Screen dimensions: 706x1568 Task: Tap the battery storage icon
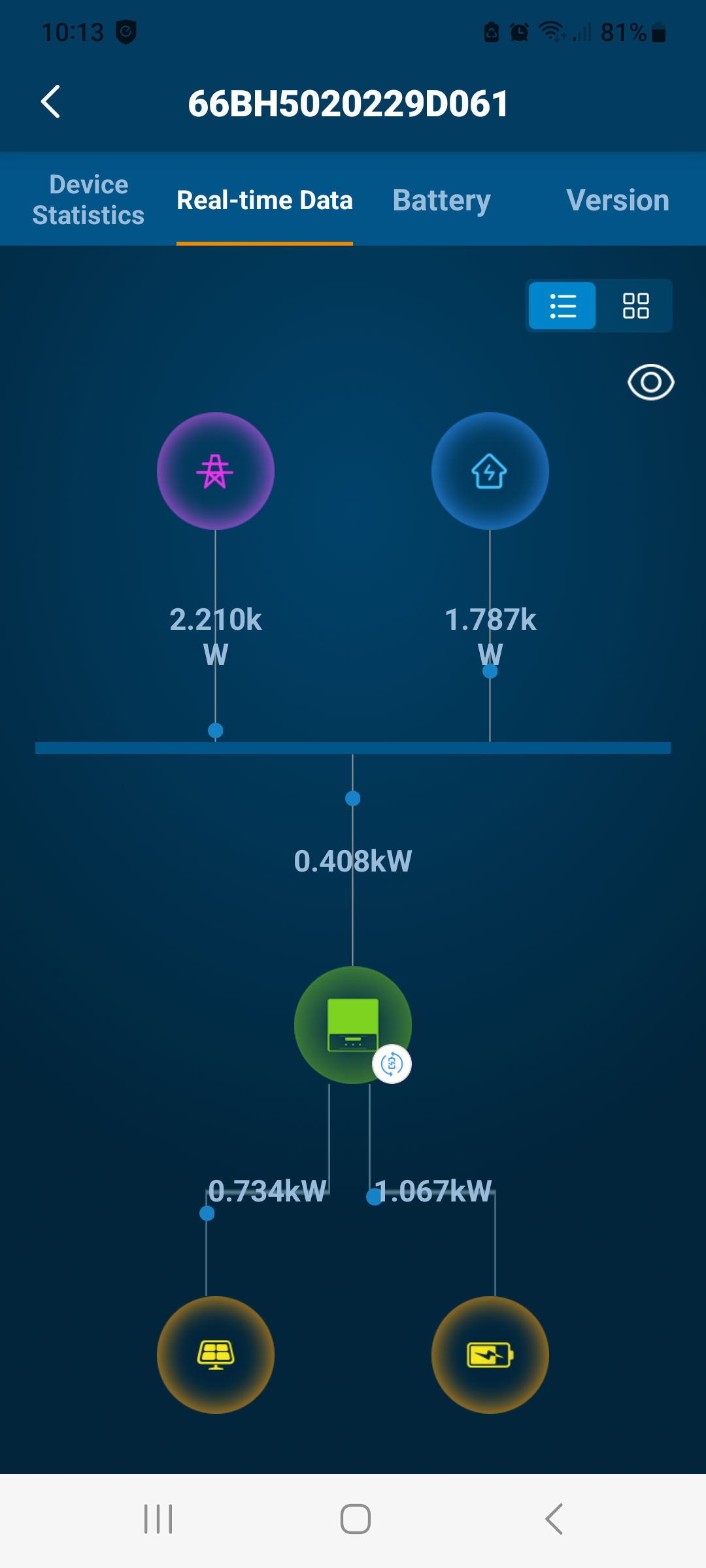[x=490, y=1354]
